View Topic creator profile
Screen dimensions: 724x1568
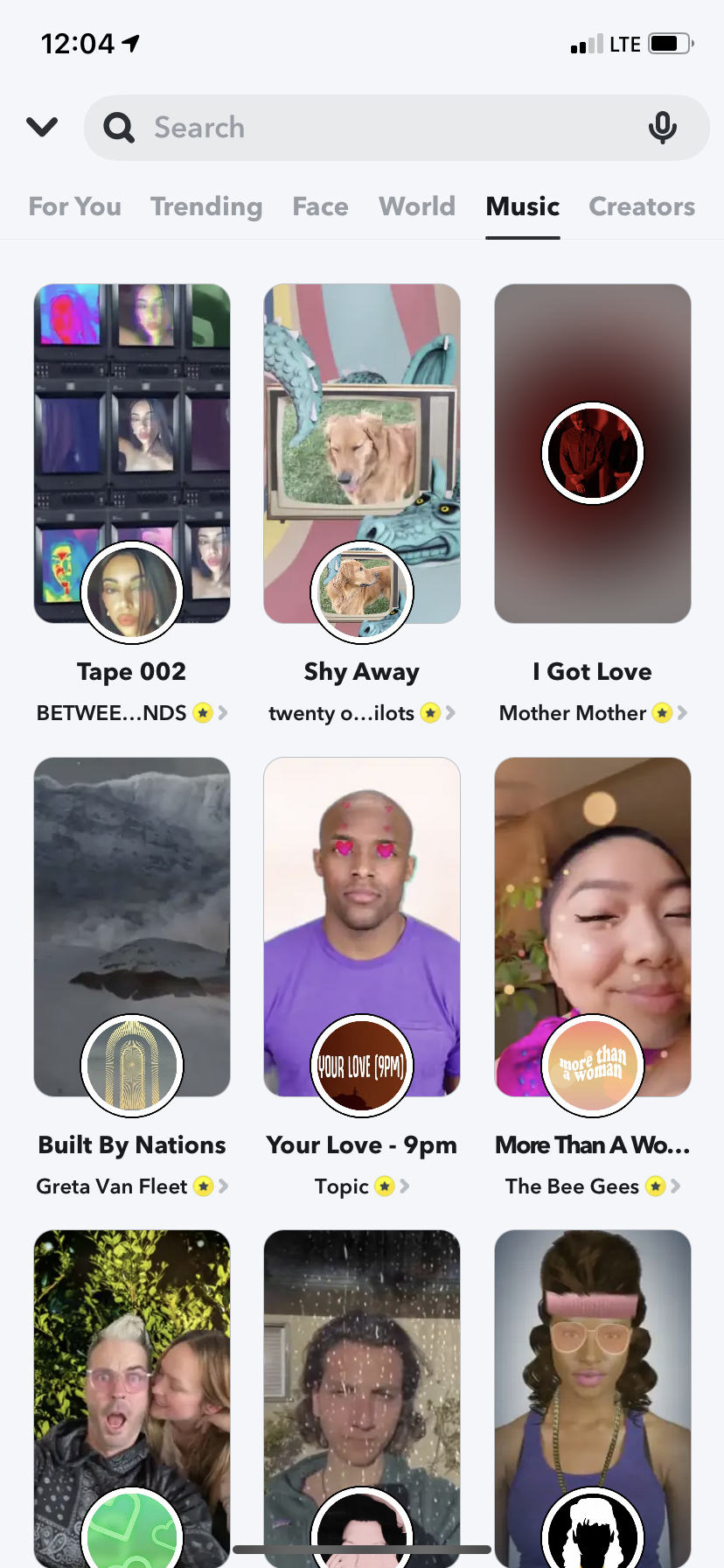361,1186
